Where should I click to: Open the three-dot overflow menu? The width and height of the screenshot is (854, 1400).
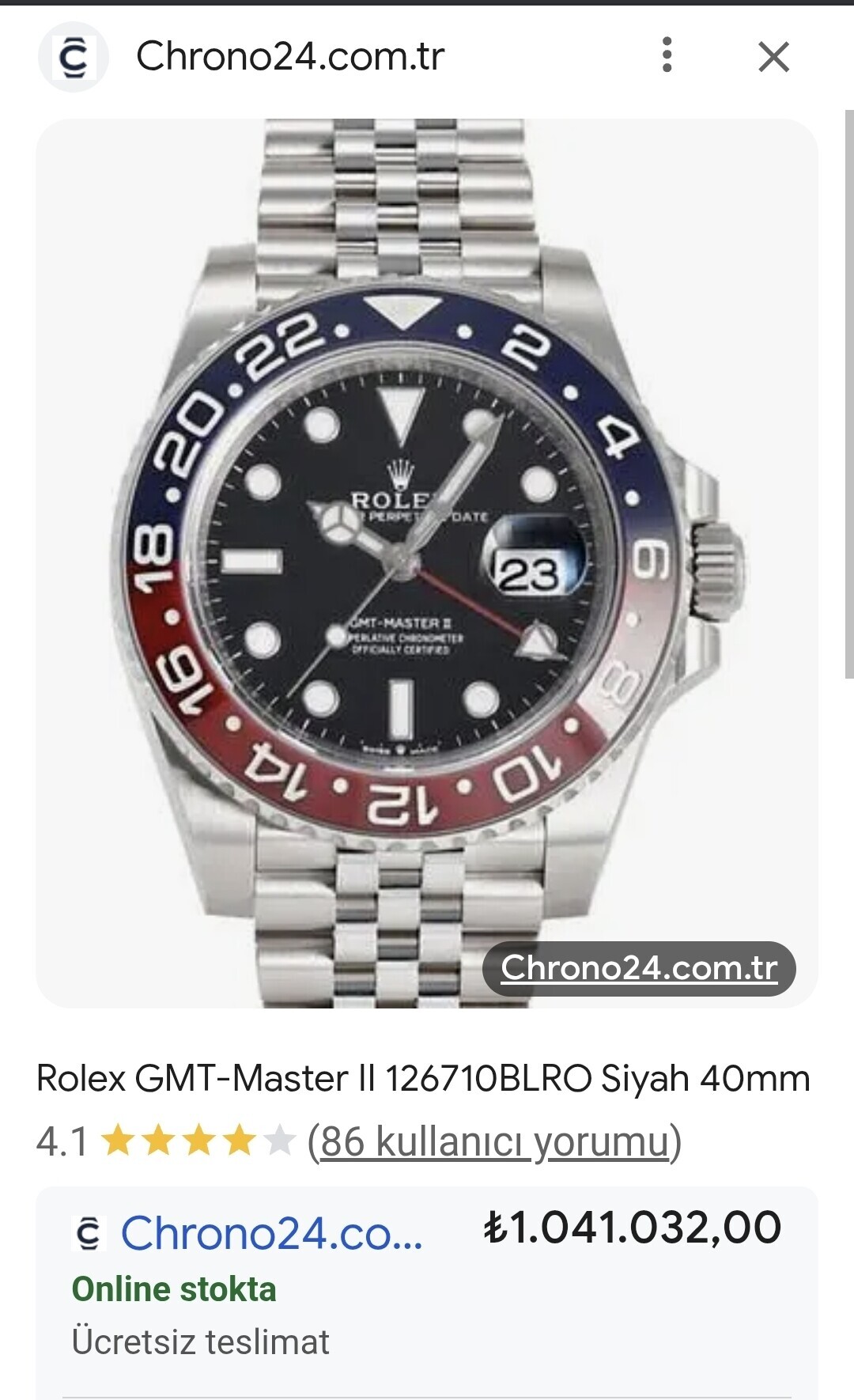(667, 55)
